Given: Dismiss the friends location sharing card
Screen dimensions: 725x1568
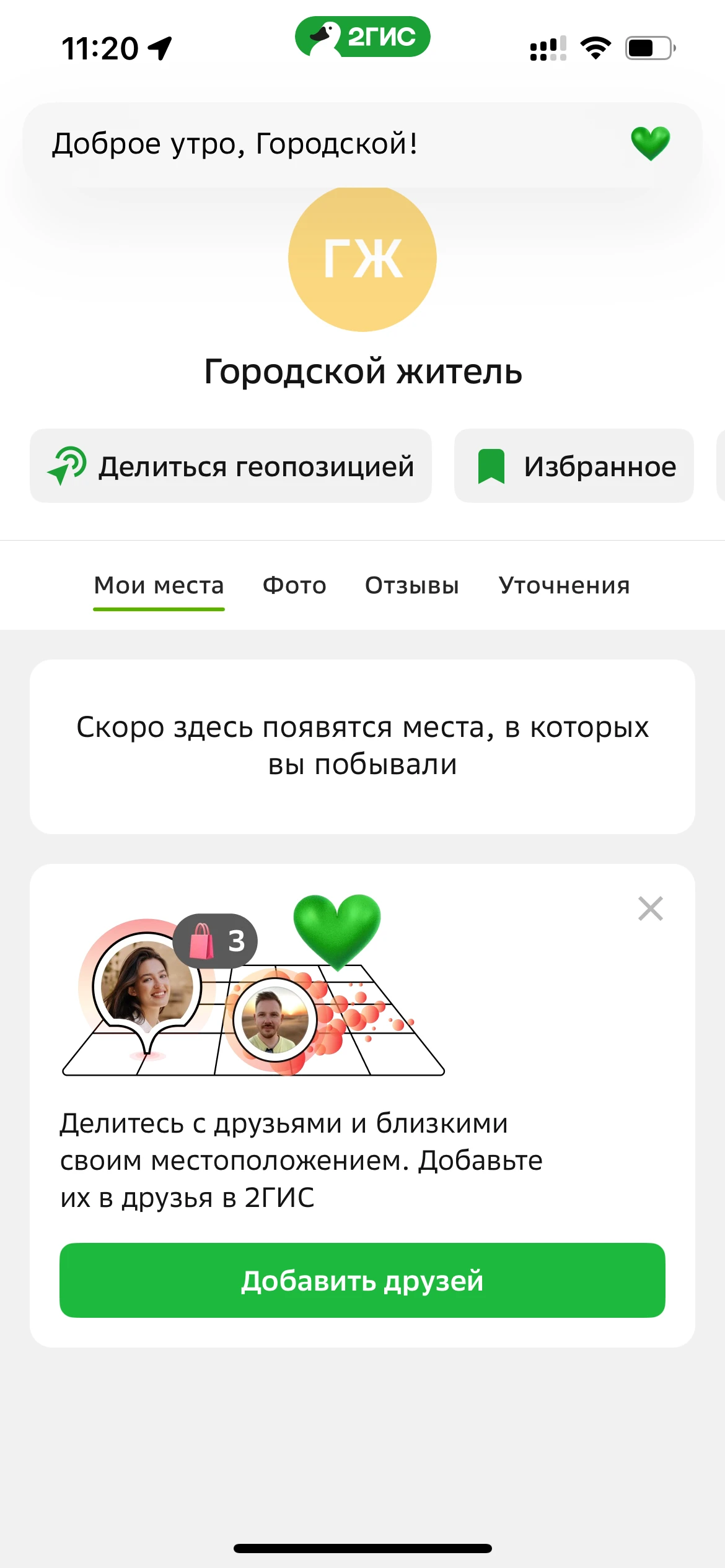Looking at the screenshot, I should (x=650, y=908).
